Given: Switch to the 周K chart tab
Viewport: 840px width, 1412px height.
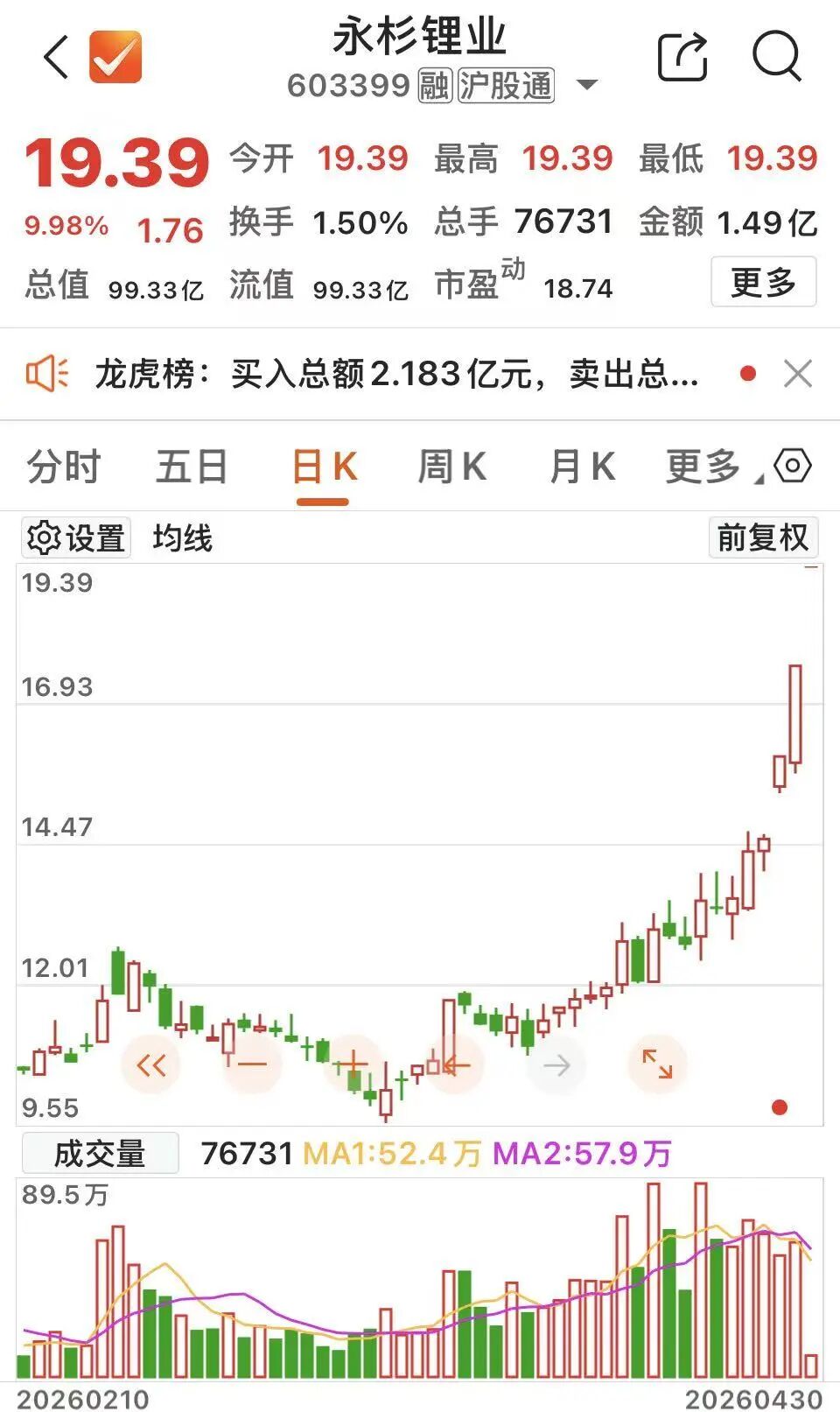Looking at the screenshot, I should (451, 467).
